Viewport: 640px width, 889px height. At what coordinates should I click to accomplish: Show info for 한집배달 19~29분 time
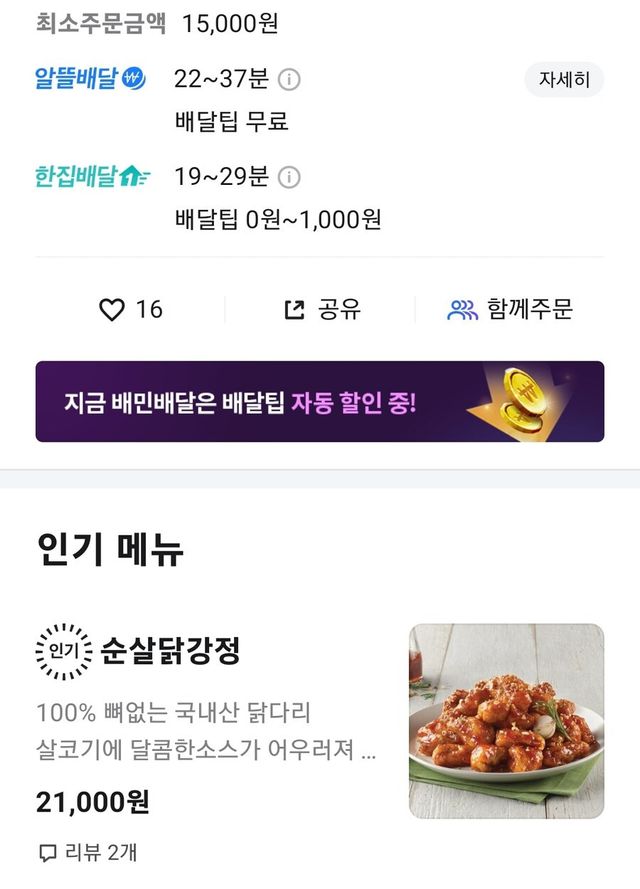pyautogui.click(x=288, y=177)
